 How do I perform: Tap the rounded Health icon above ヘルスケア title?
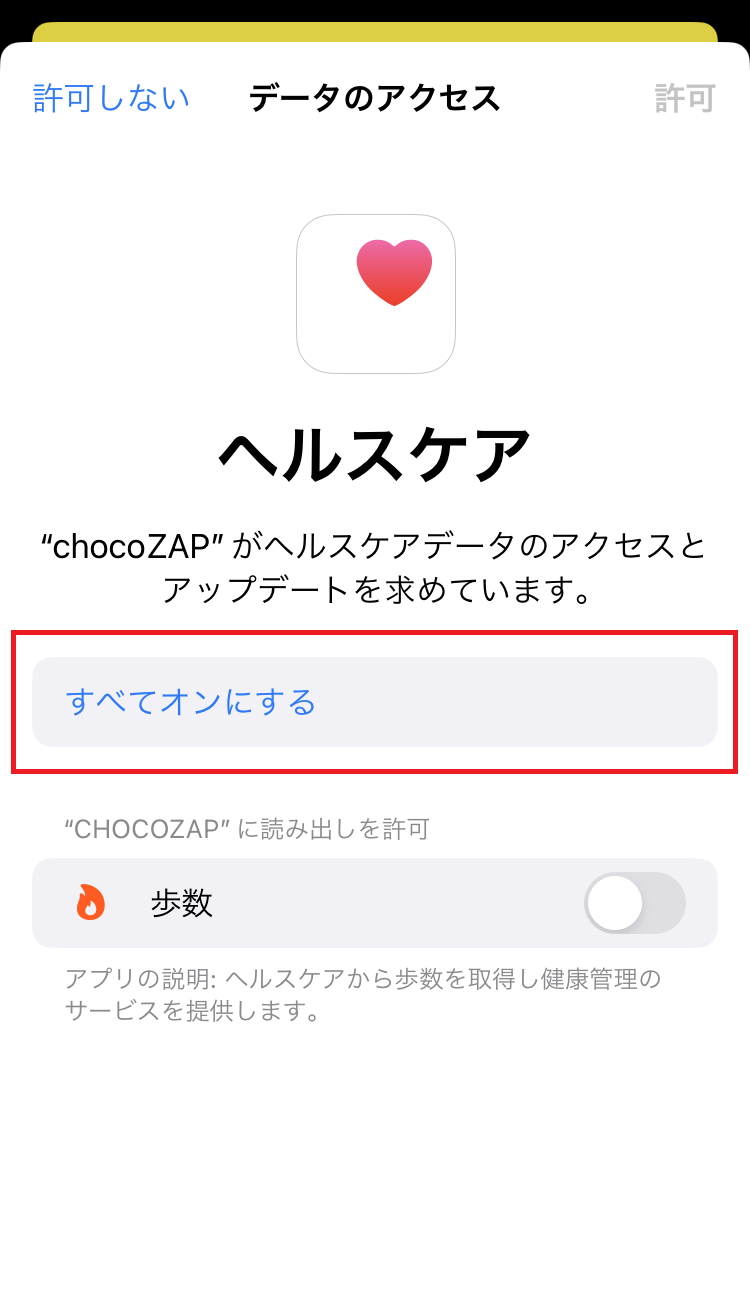[375, 292]
